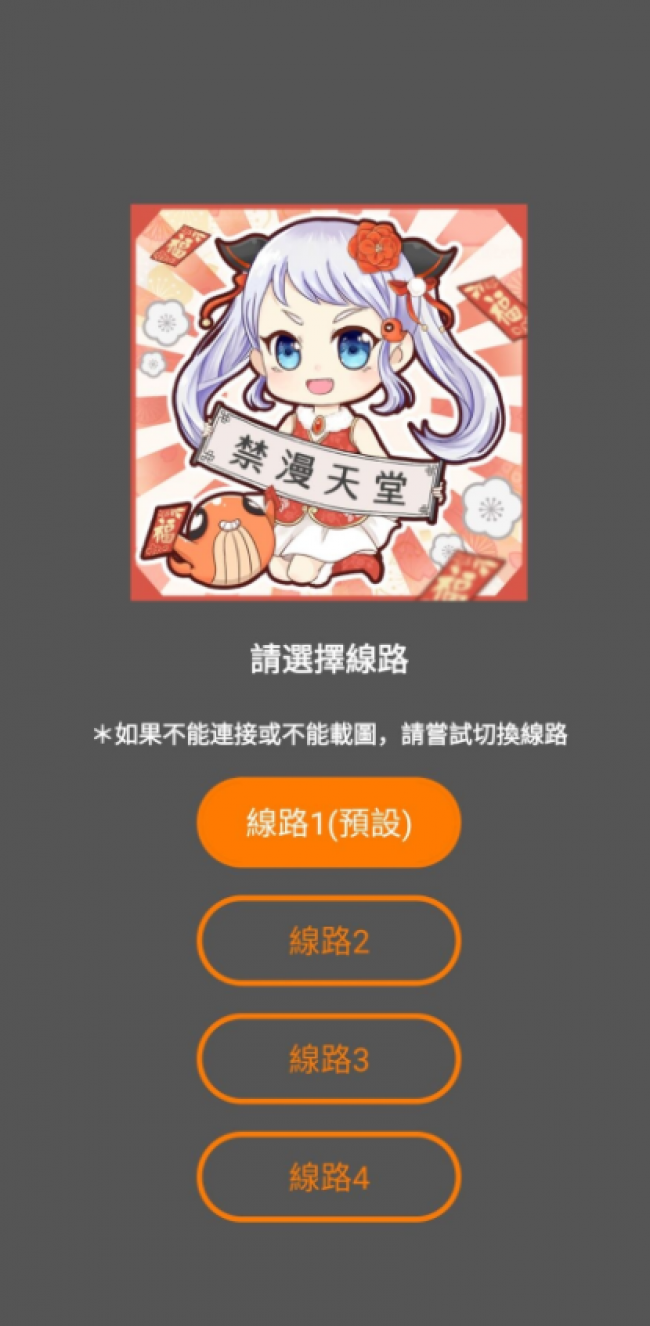Viewport: 650px width, 1326px height.
Task: Pick the 線路4 button
Action: 329,1177
